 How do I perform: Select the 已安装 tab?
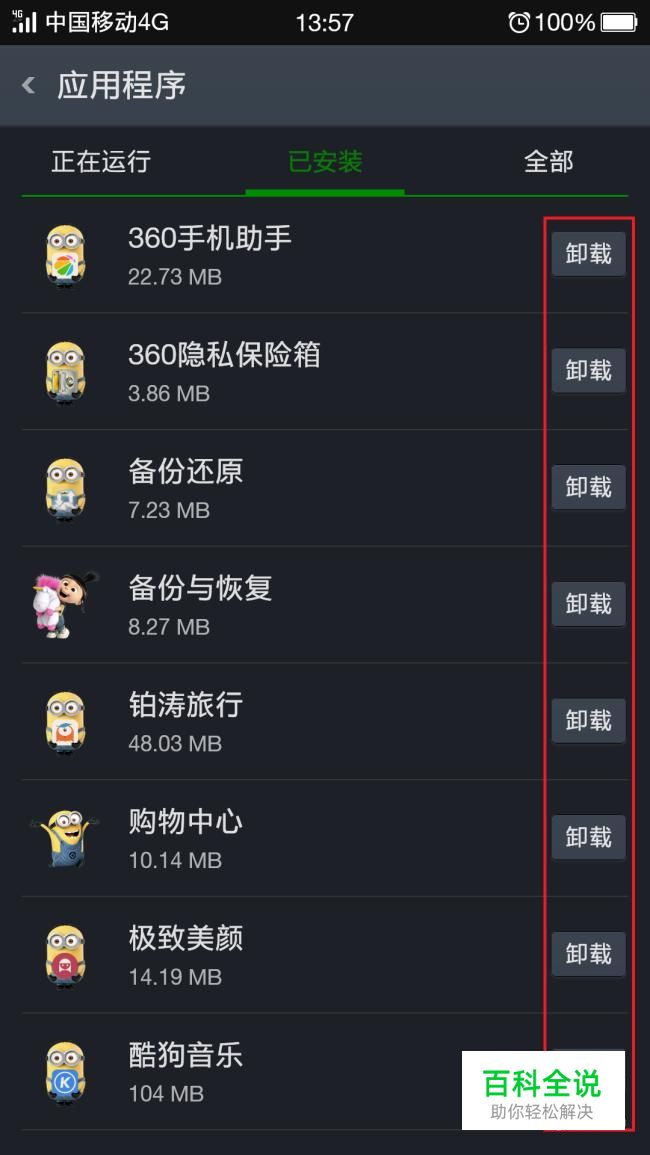click(325, 161)
